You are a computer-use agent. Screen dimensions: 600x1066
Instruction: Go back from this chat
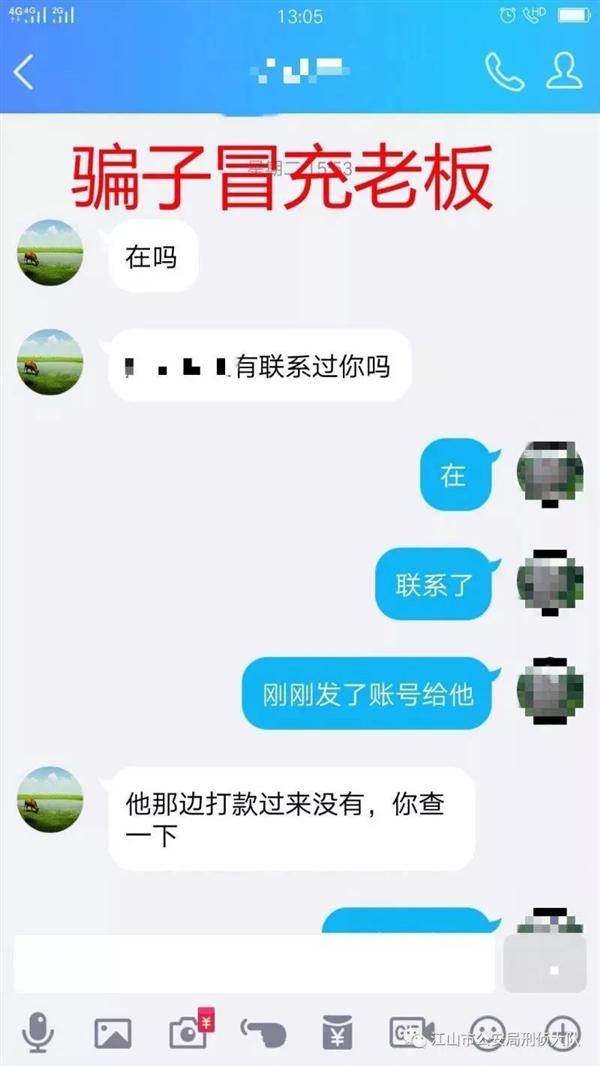[x=24, y=73]
